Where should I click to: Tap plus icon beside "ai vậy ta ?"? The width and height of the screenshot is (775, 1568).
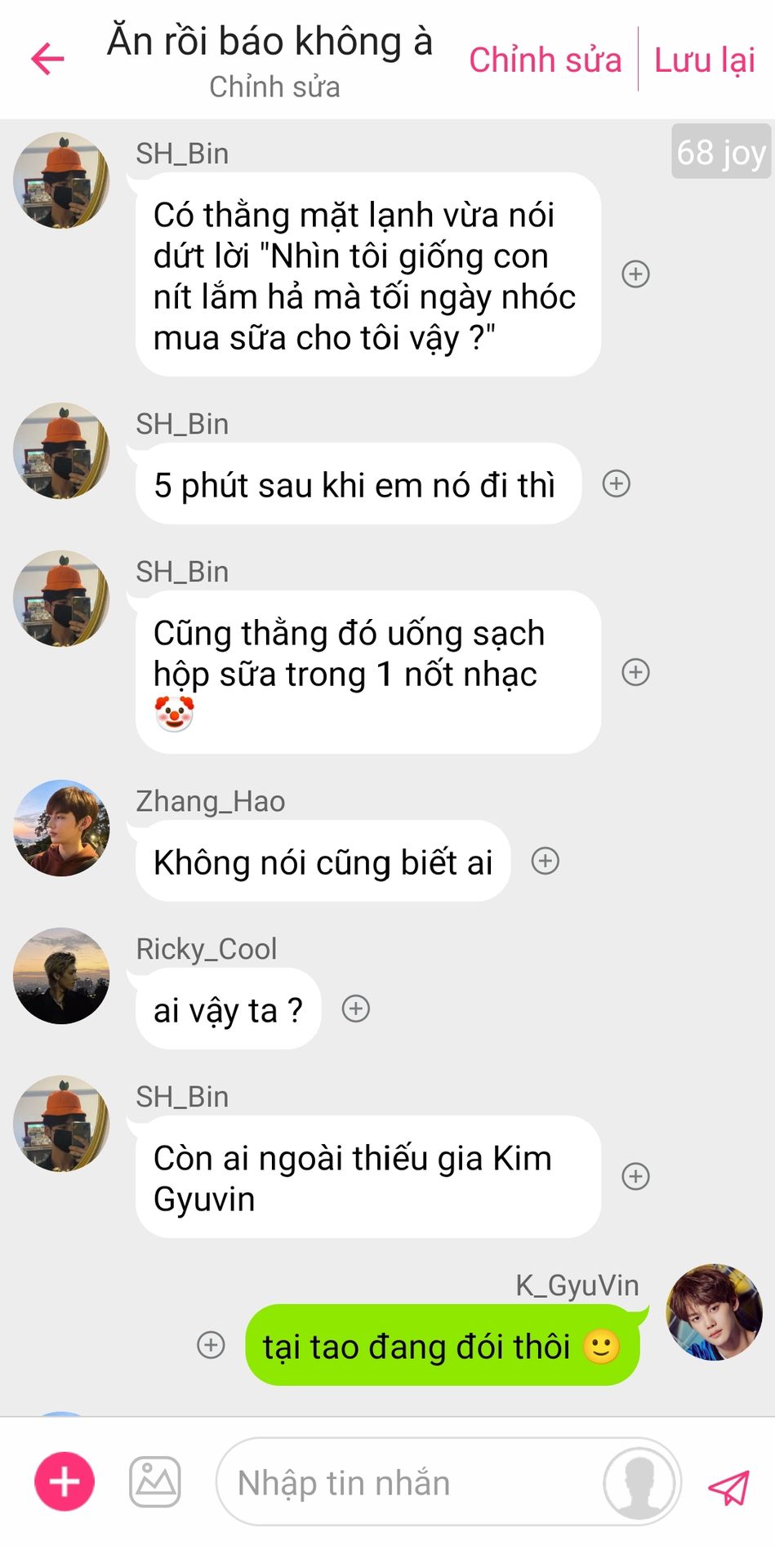coord(355,1009)
